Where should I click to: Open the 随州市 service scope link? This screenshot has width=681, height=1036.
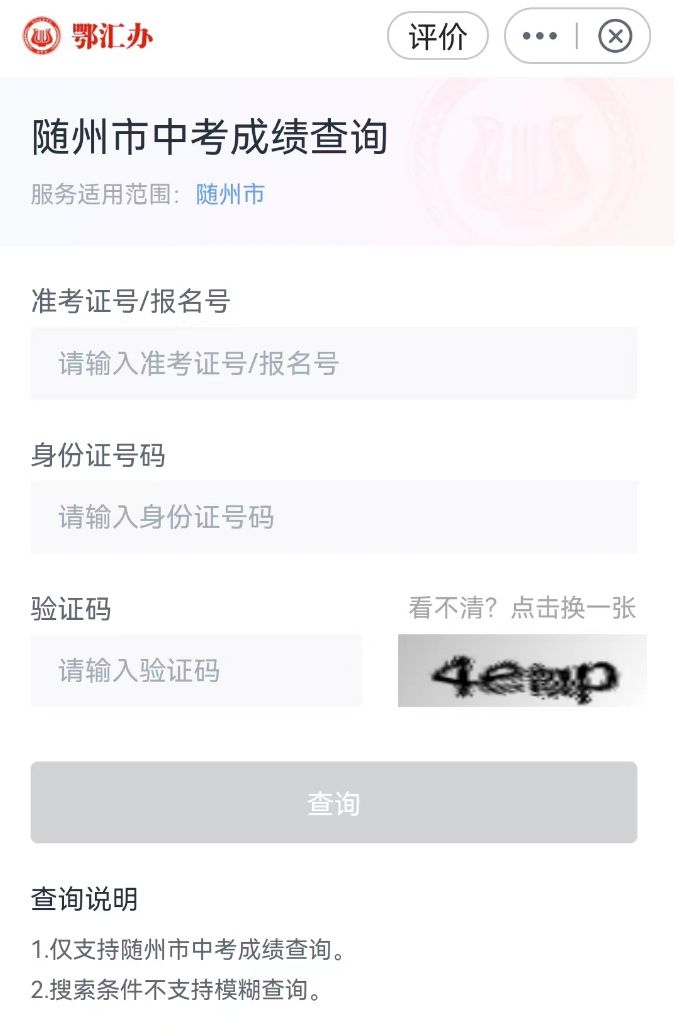click(231, 194)
